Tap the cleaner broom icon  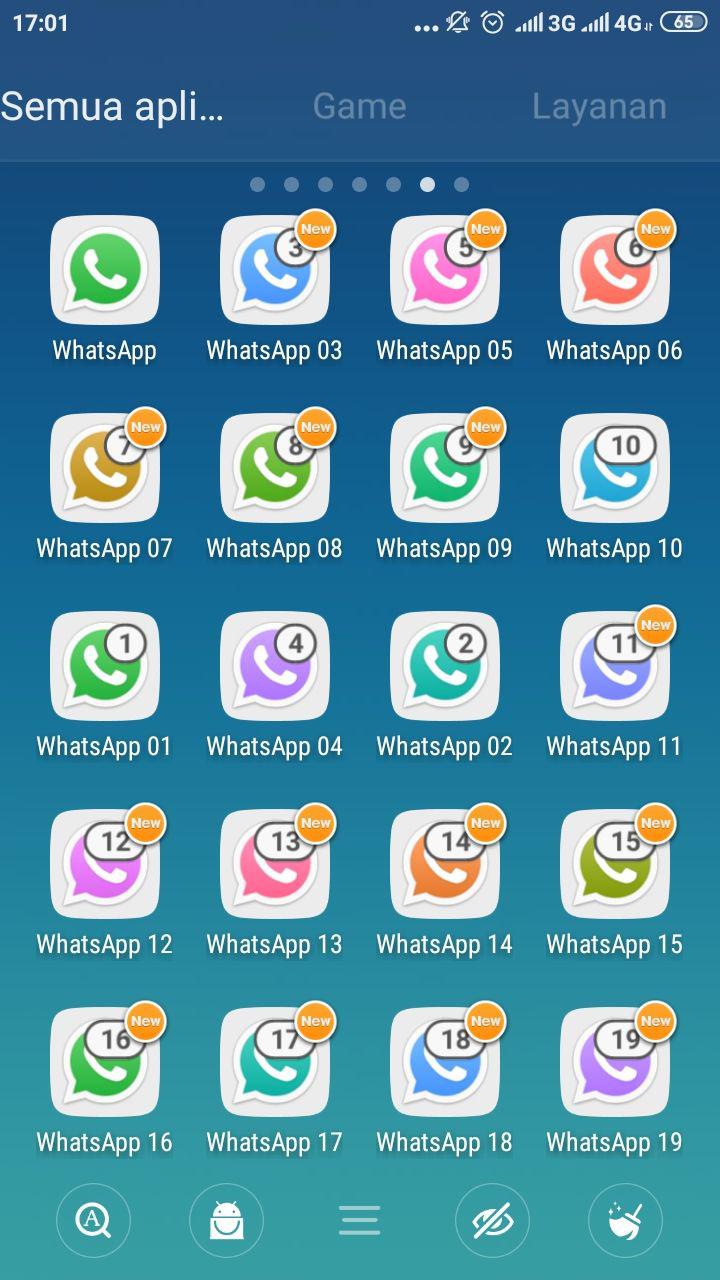tap(625, 1220)
